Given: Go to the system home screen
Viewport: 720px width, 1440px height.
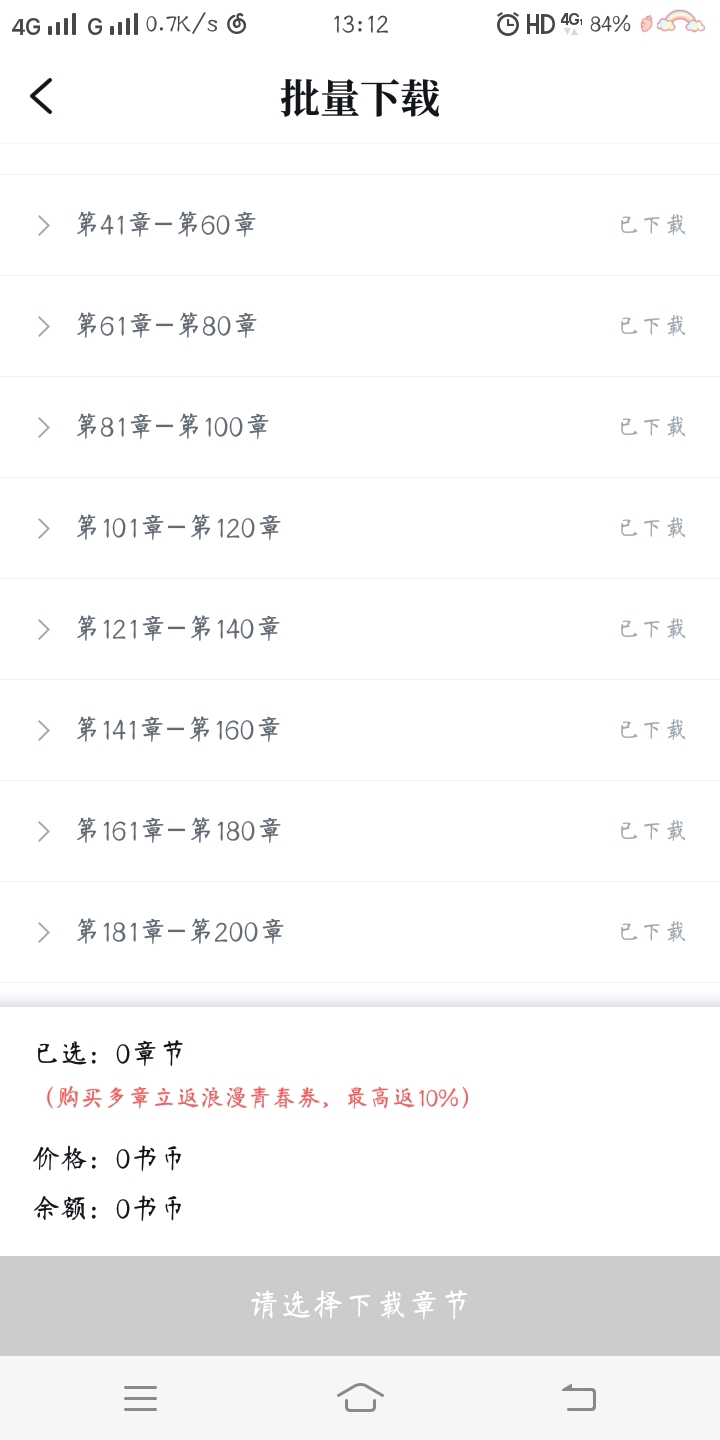Looking at the screenshot, I should point(360,1397).
